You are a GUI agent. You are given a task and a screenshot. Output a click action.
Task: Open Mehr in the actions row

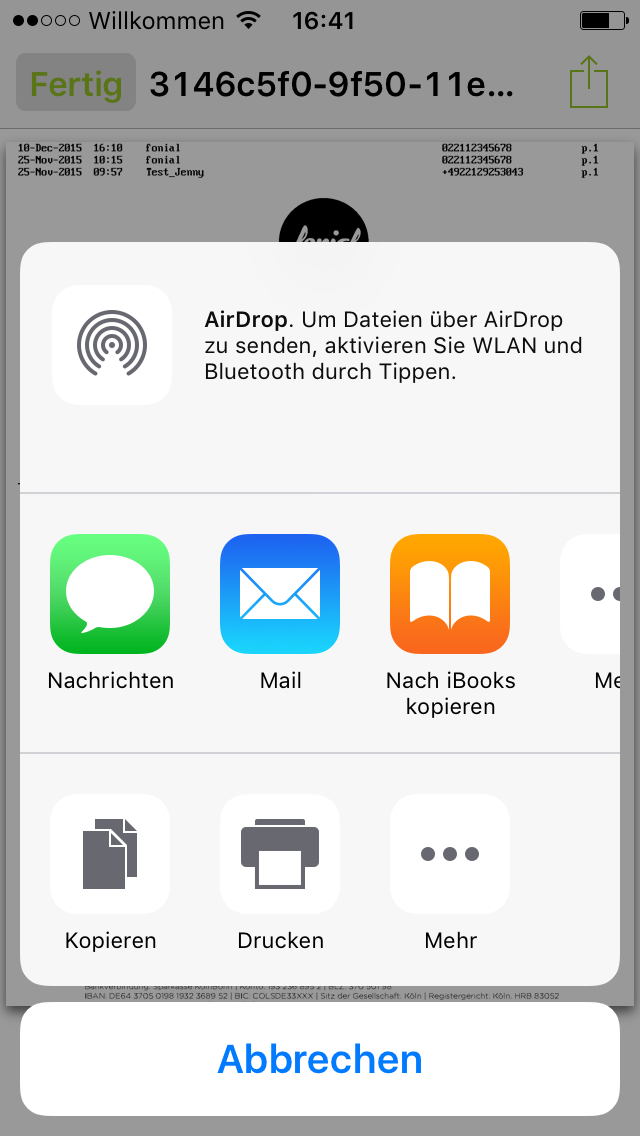click(x=450, y=854)
